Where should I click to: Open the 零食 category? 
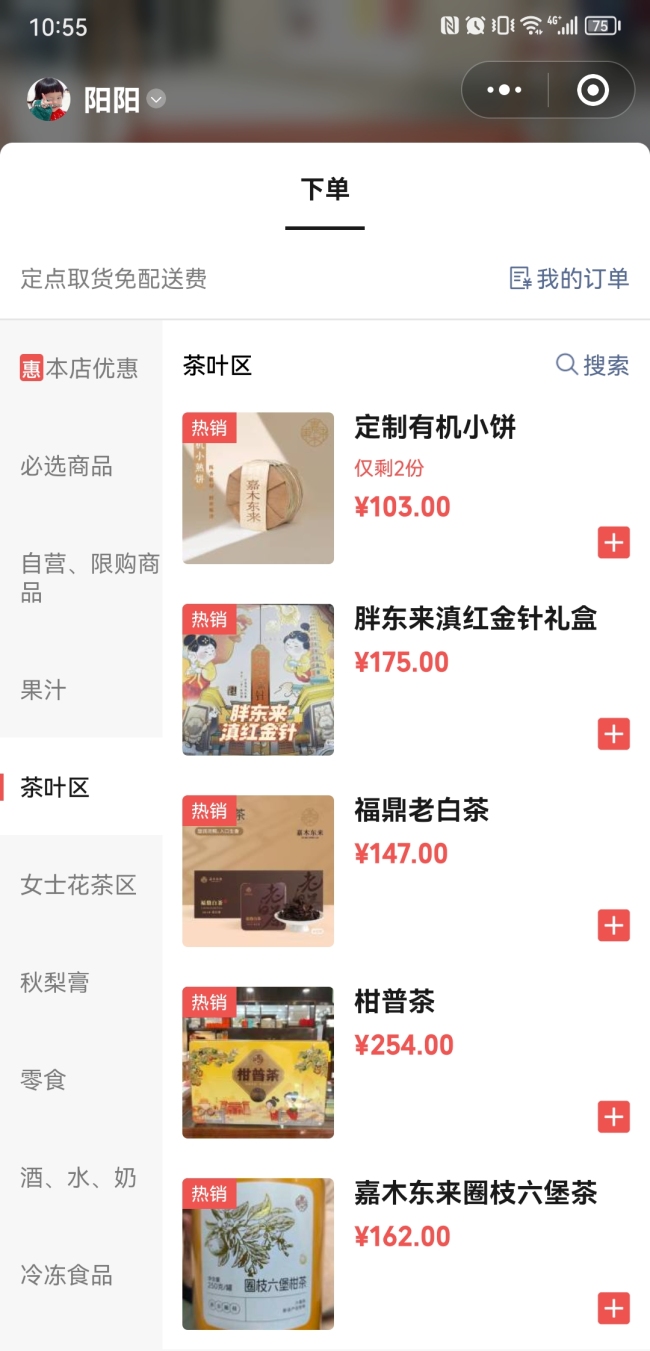click(43, 1080)
